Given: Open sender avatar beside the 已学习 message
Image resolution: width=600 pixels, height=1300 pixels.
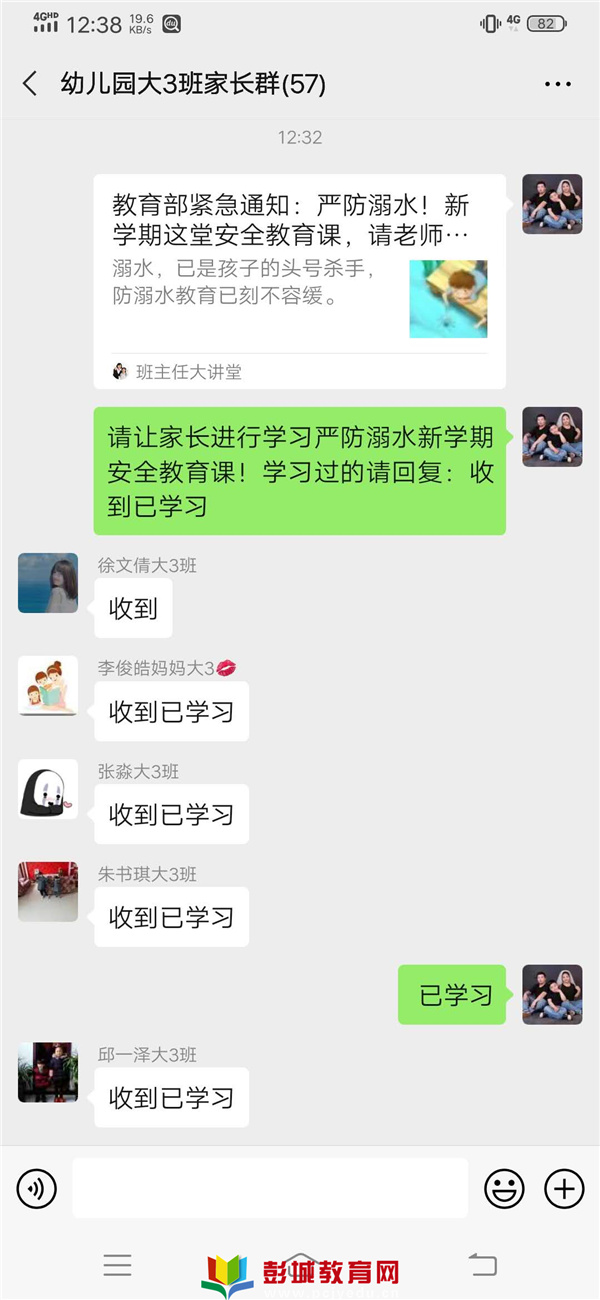Looking at the screenshot, I should 552,994.
